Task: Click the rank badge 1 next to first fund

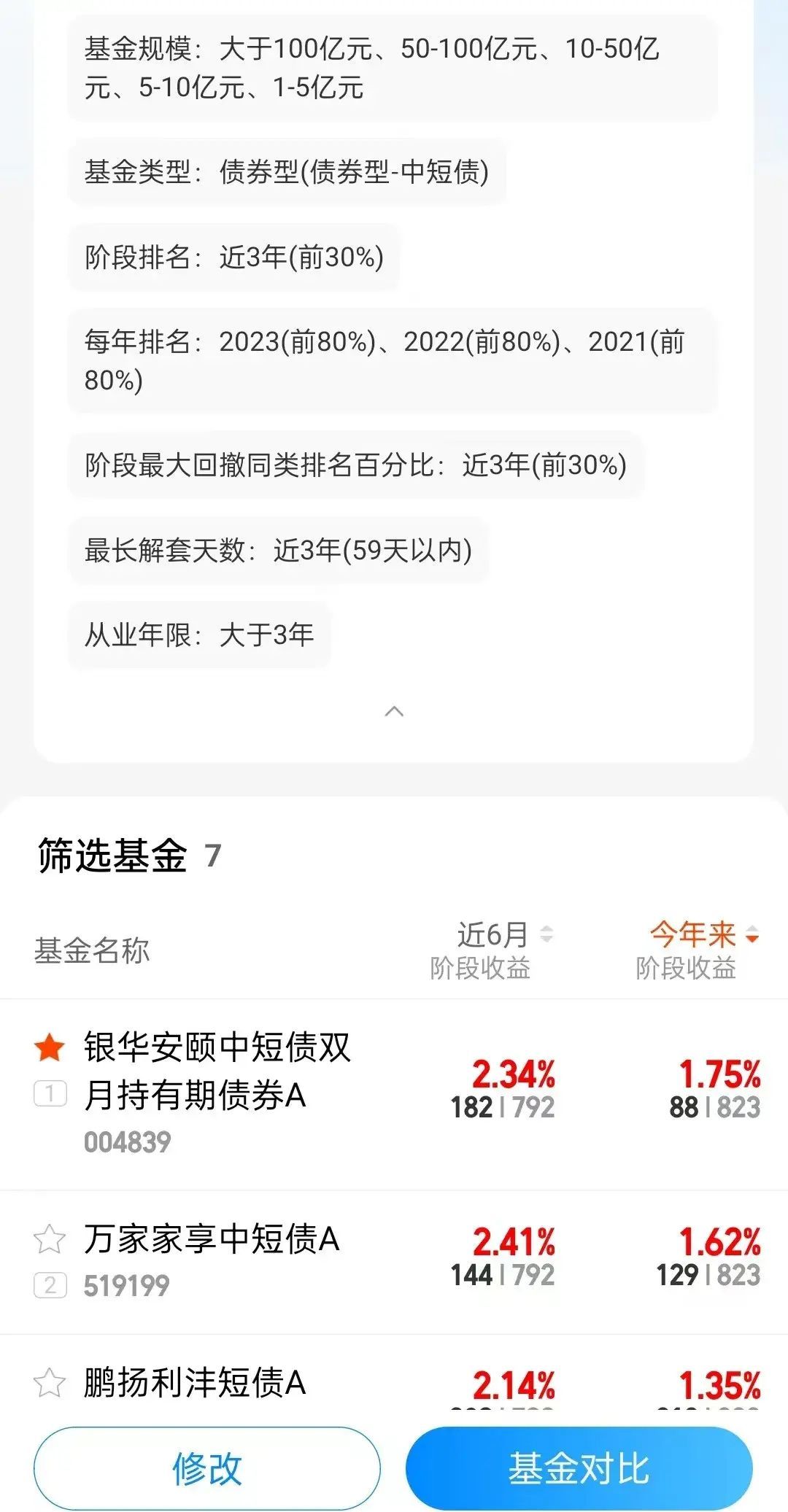Action: (49, 1092)
